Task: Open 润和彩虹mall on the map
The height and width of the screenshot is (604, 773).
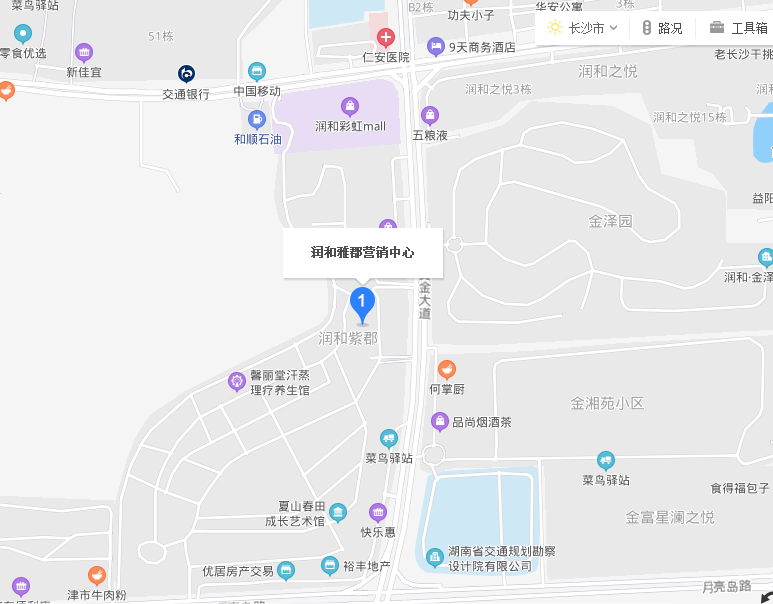Action: pyautogui.click(x=350, y=106)
